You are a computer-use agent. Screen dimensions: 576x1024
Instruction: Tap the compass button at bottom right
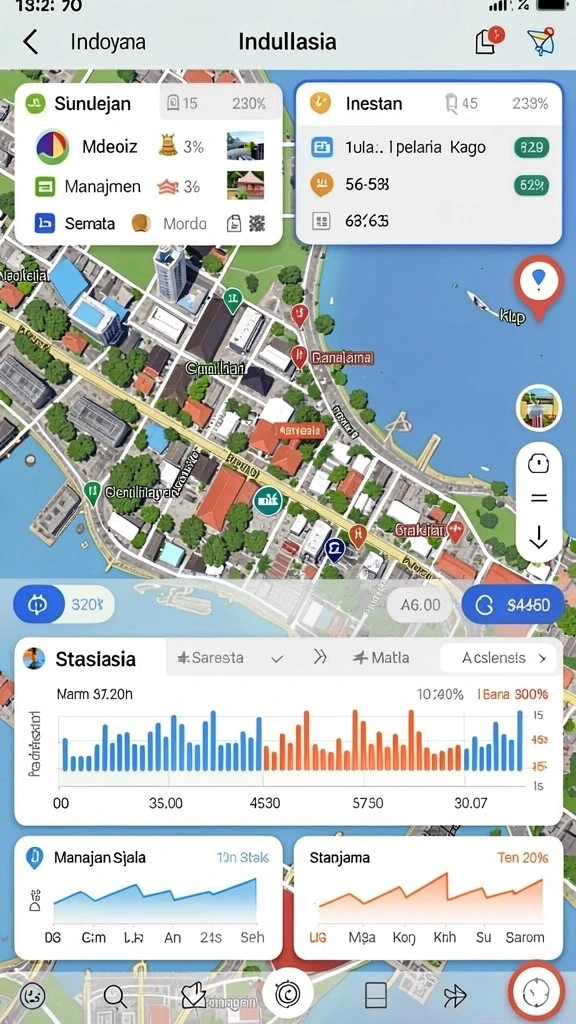point(537,993)
